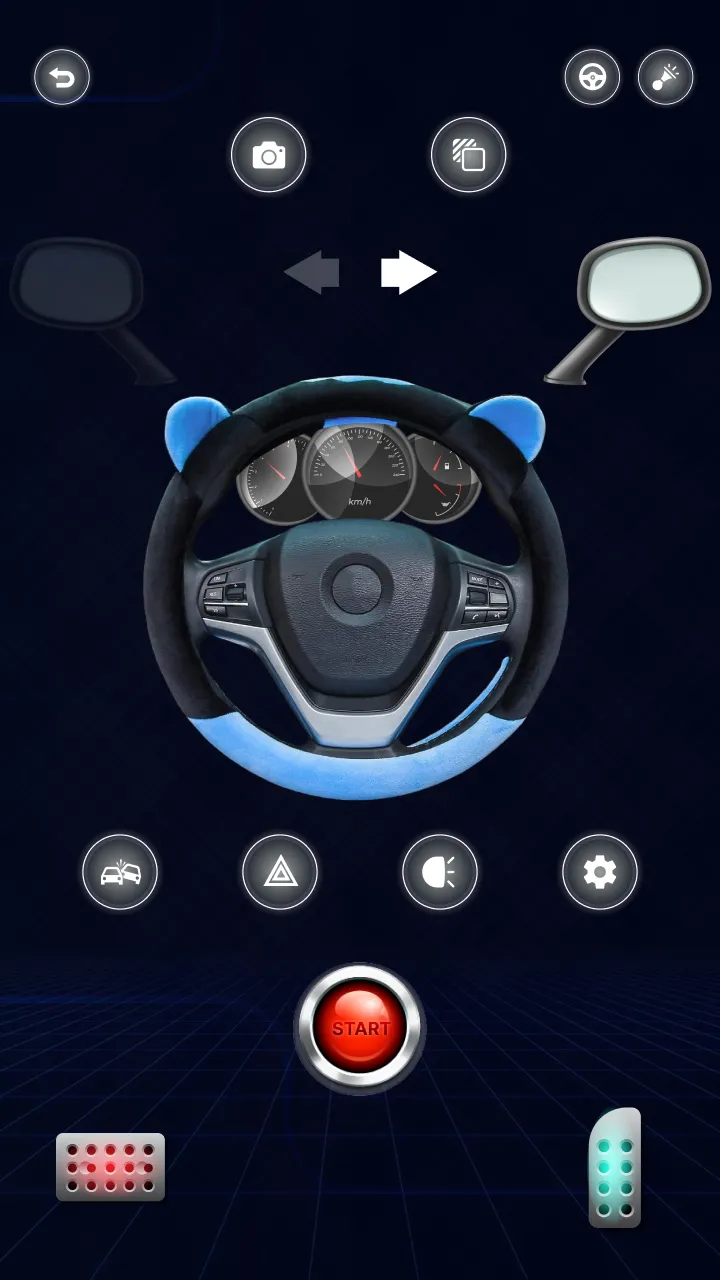Enable the hazard warning lights

pyautogui.click(x=280, y=872)
